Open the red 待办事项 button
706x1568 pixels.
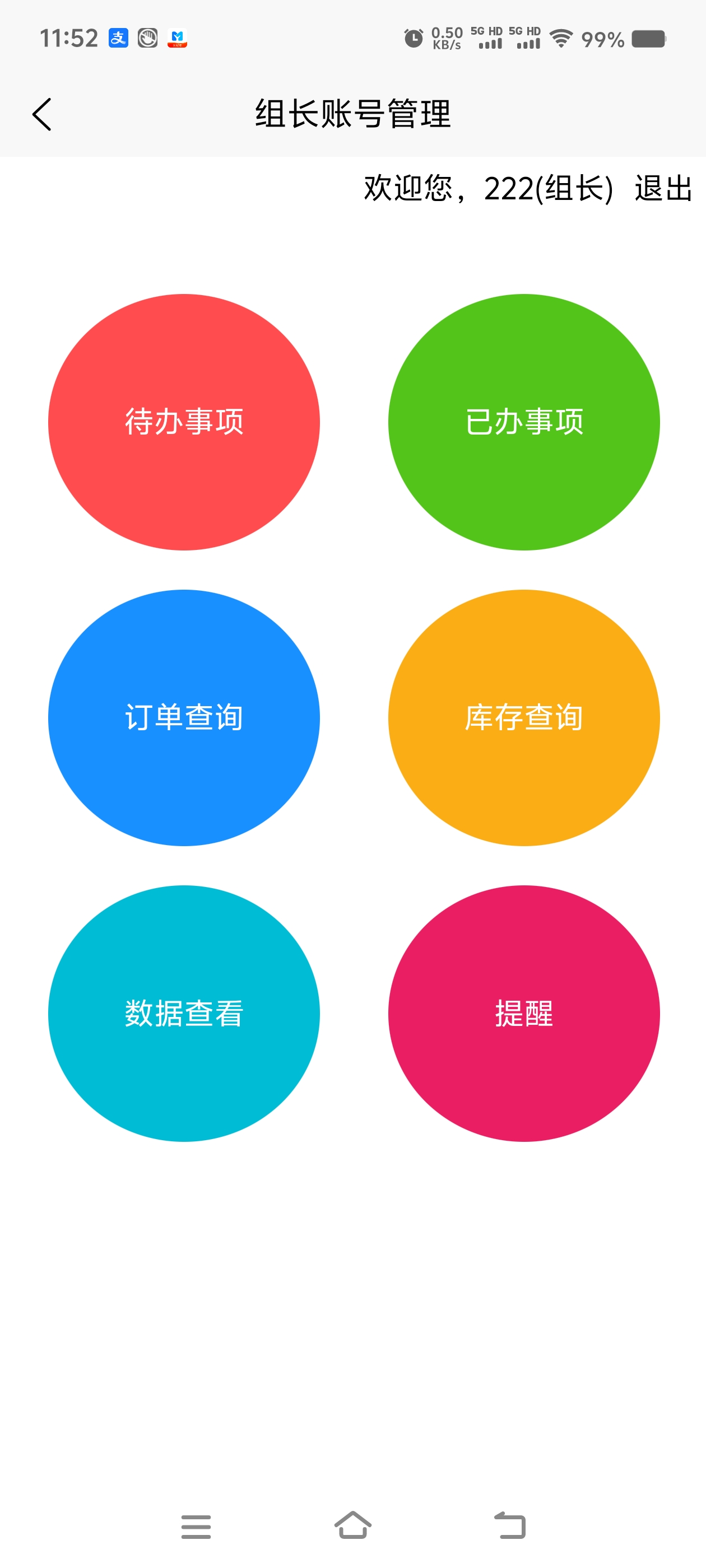click(x=184, y=422)
